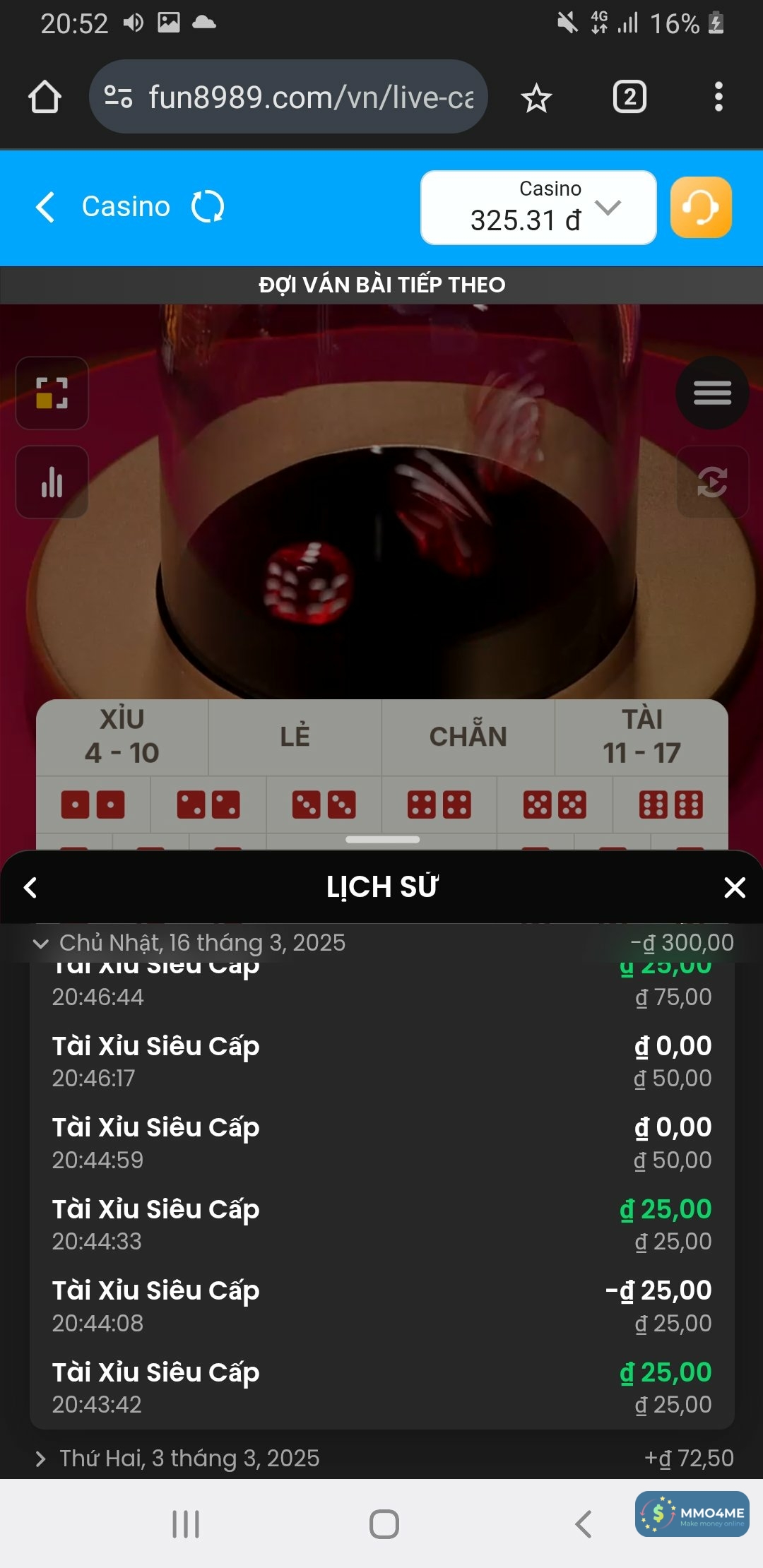The height and width of the screenshot is (1568, 763).
Task: Open the browser overflow menu
Action: pos(718,97)
